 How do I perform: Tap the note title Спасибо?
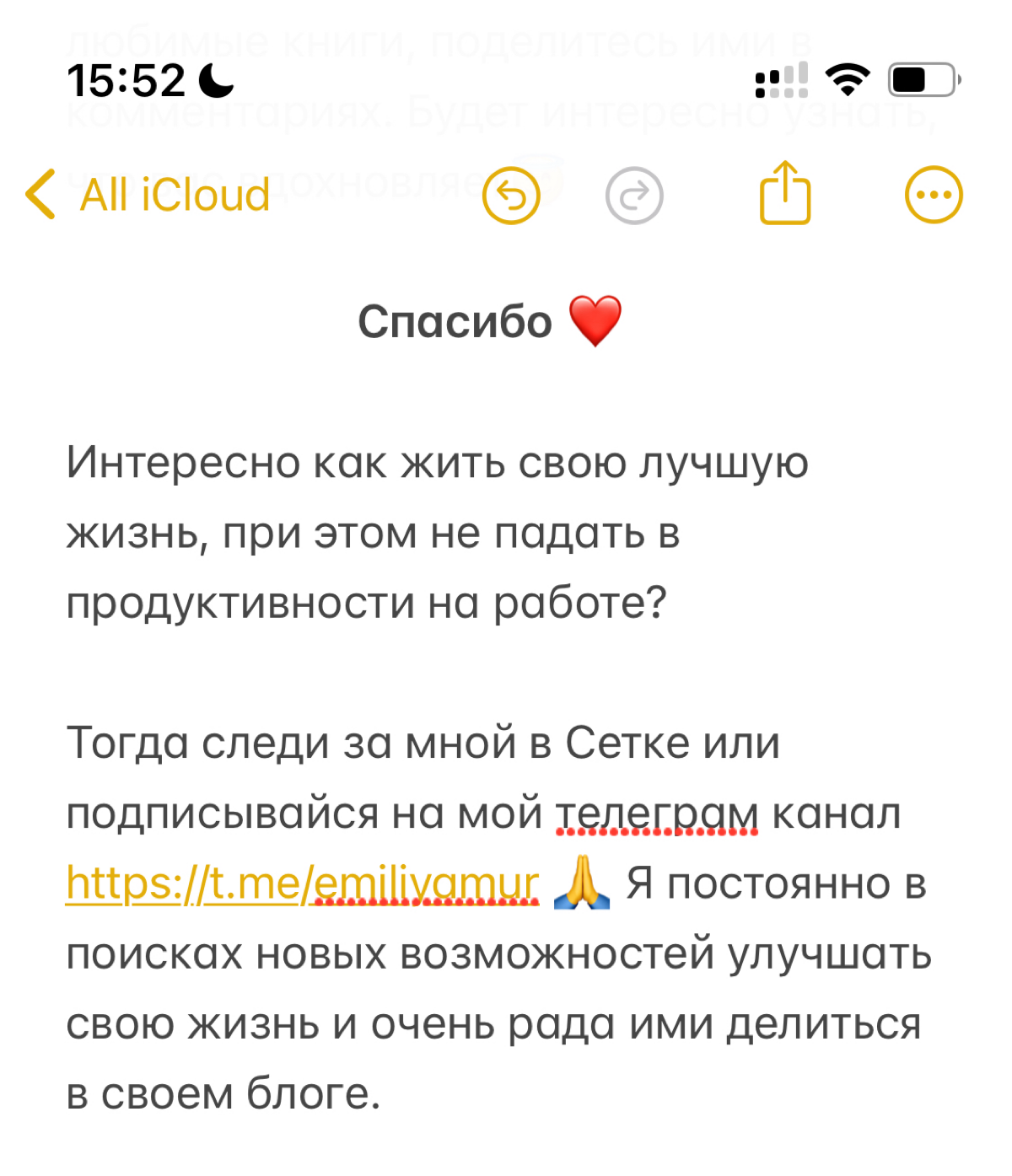click(454, 321)
